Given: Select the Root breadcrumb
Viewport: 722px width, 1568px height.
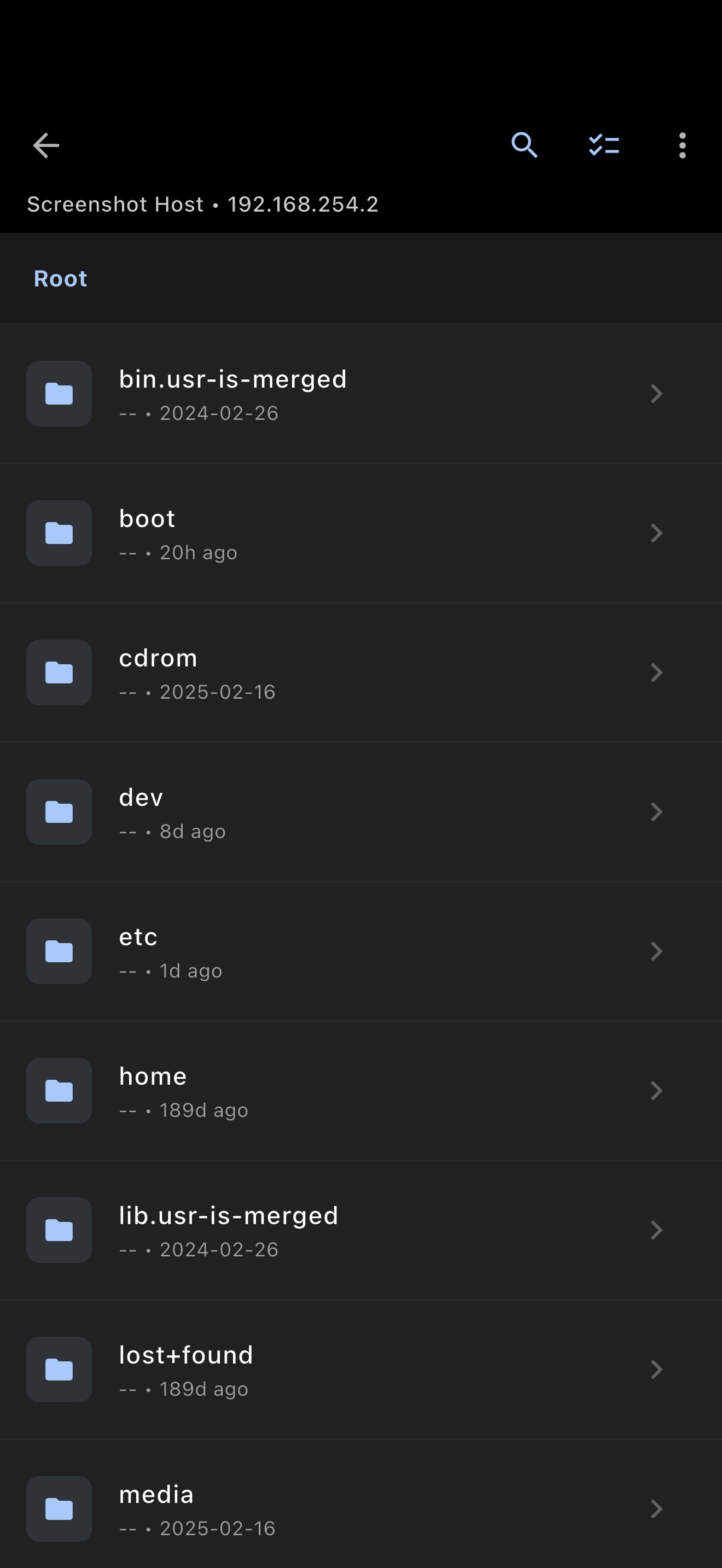Looking at the screenshot, I should (x=60, y=279).
